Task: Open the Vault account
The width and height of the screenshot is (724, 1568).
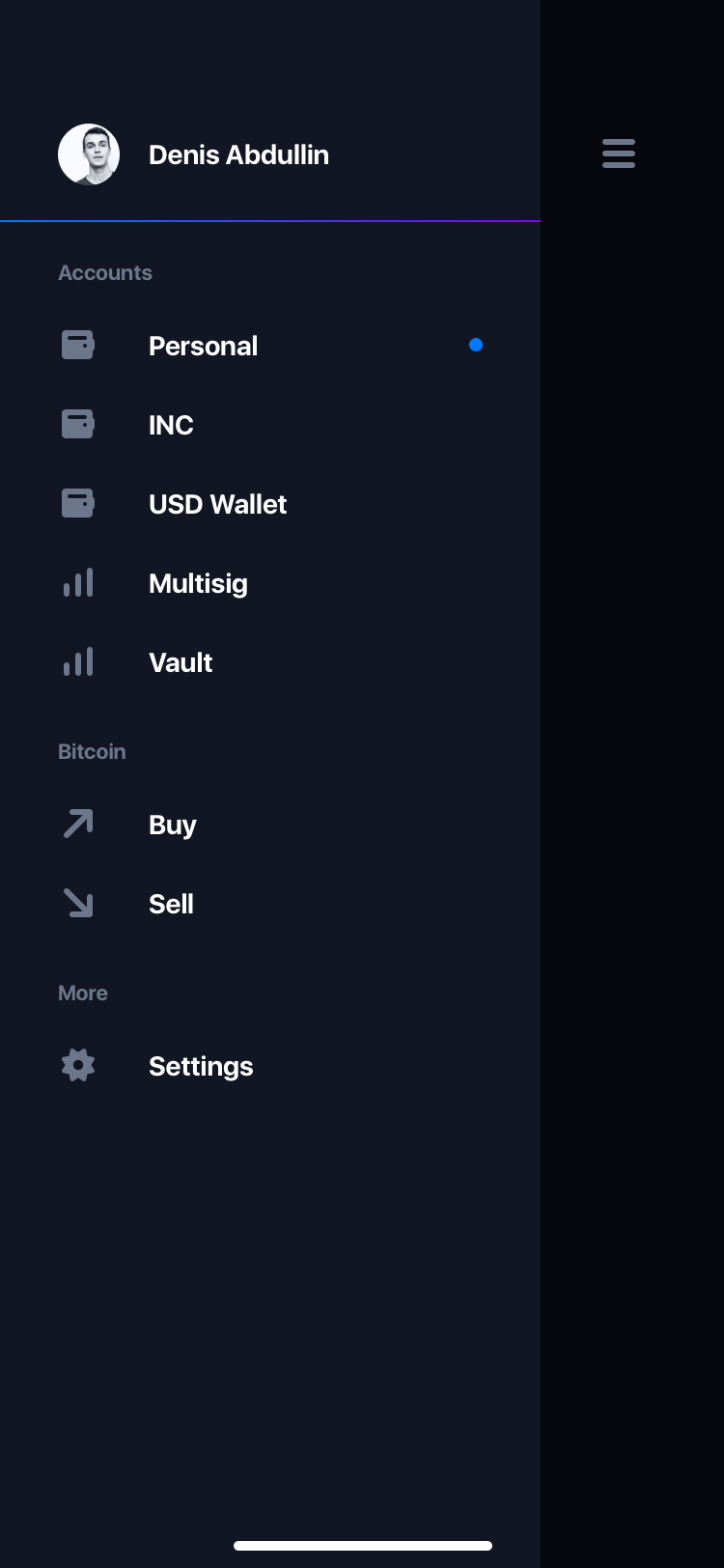Action: click(x=270, y=662)
